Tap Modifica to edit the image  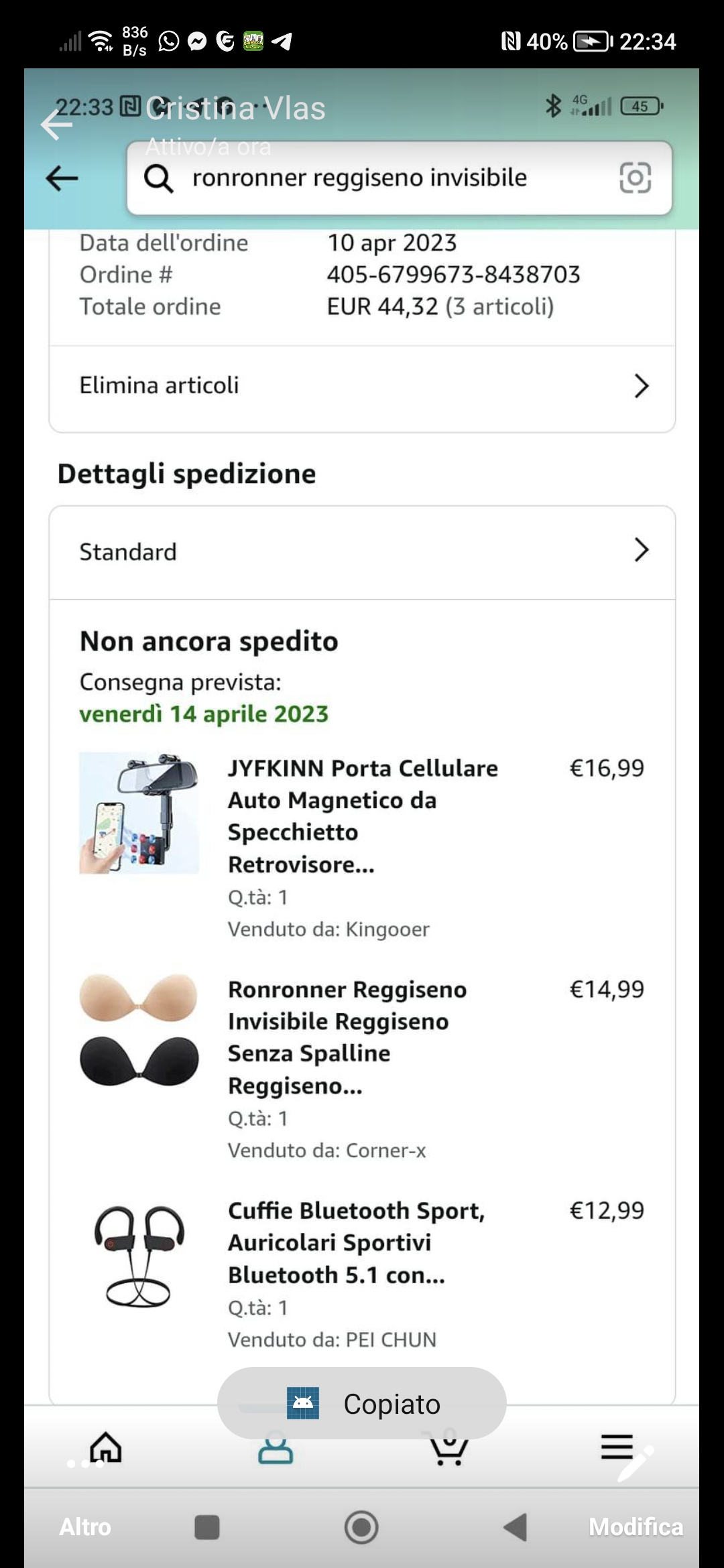tap(636, 1526)
